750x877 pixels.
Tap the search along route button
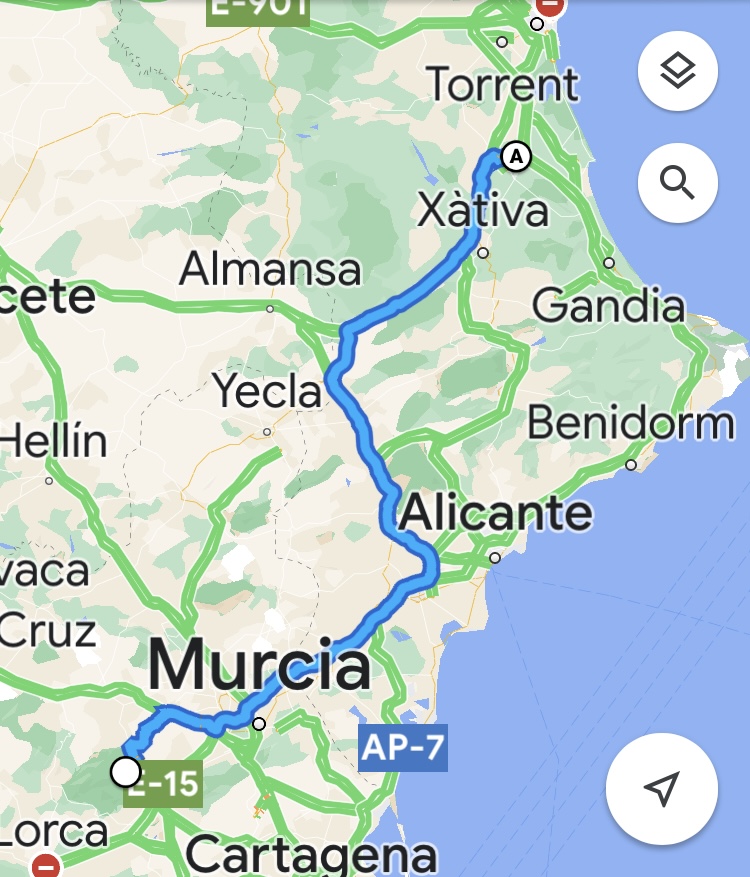coord(677,183)
